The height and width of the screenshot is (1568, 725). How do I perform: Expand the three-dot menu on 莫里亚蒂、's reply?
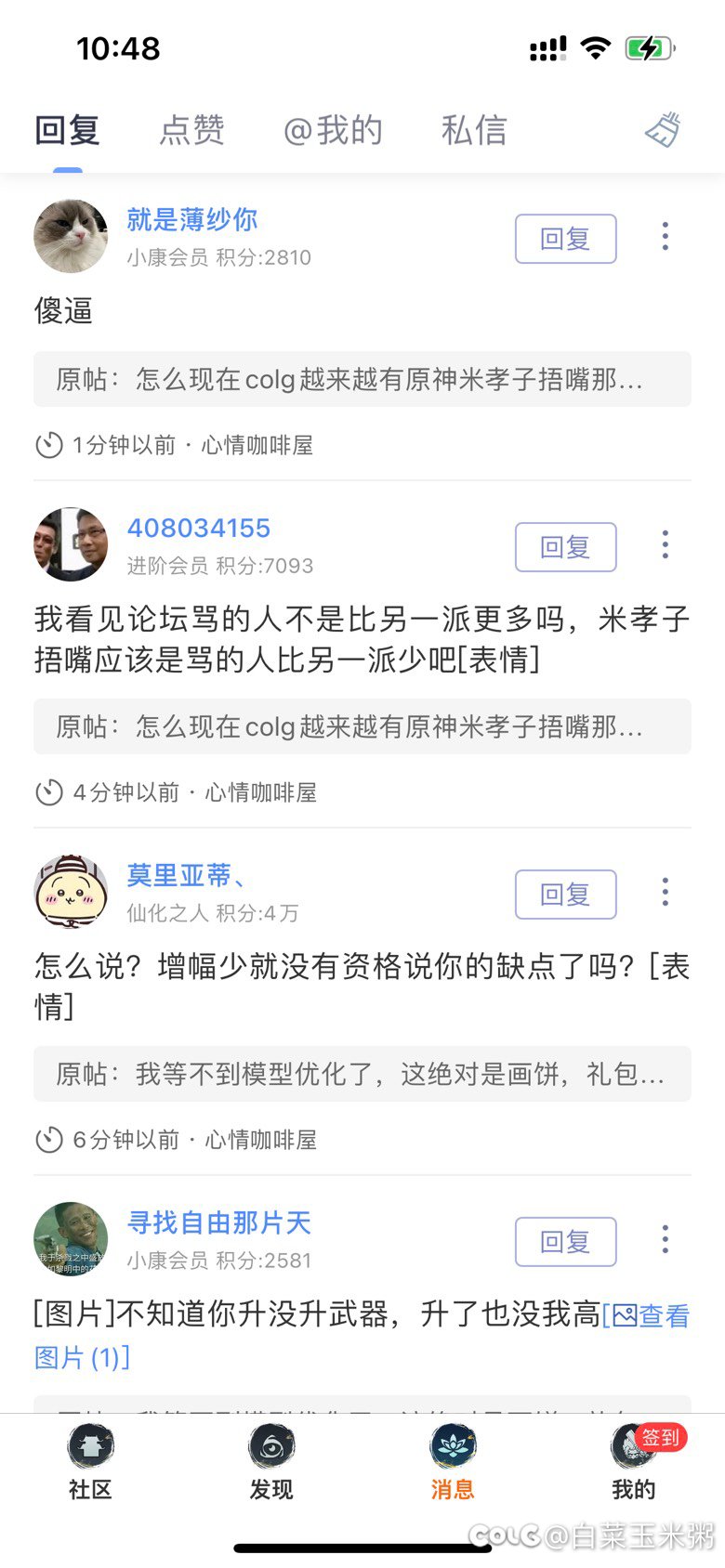(666, 892)
